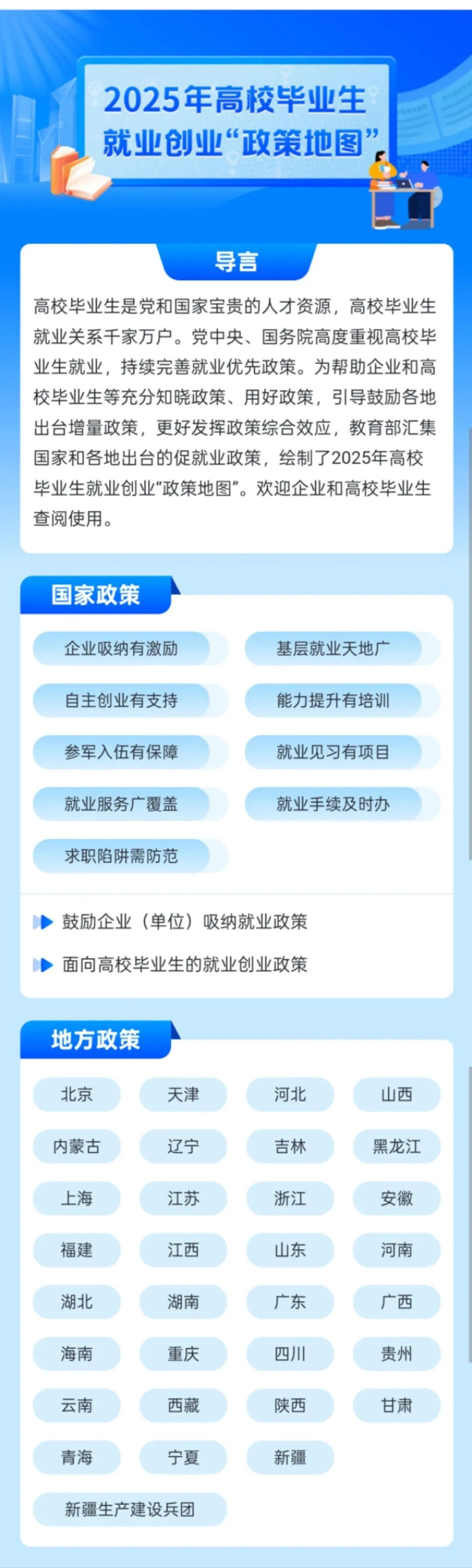View 就业手续及时办 policy
Image resolution: width=472 pixels, height=1568 pixels.
point(333,804)
